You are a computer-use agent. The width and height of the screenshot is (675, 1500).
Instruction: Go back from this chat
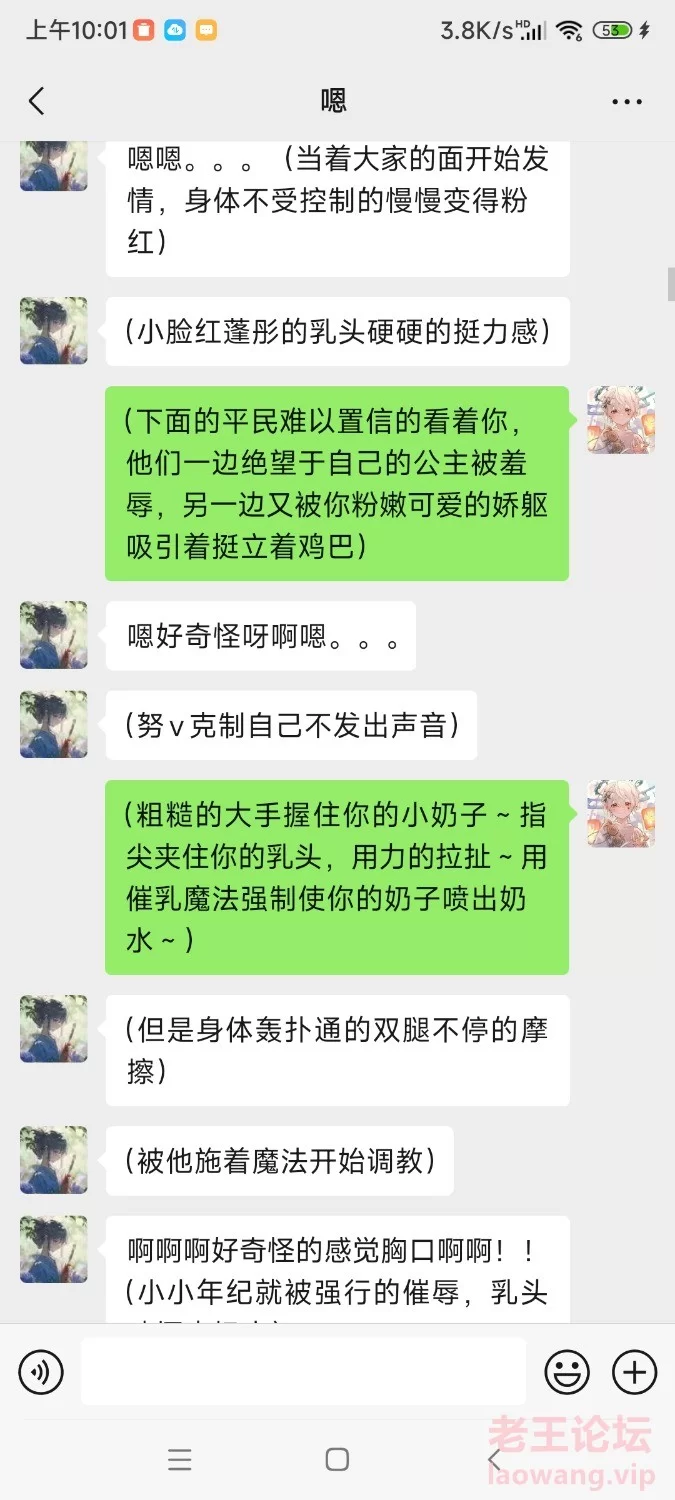pos(37,101)
